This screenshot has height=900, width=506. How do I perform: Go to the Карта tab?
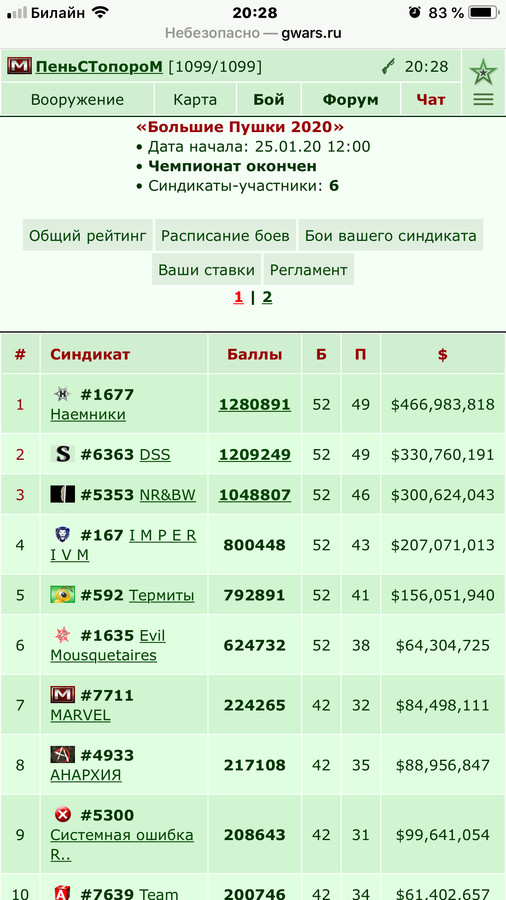coord(195,100)
